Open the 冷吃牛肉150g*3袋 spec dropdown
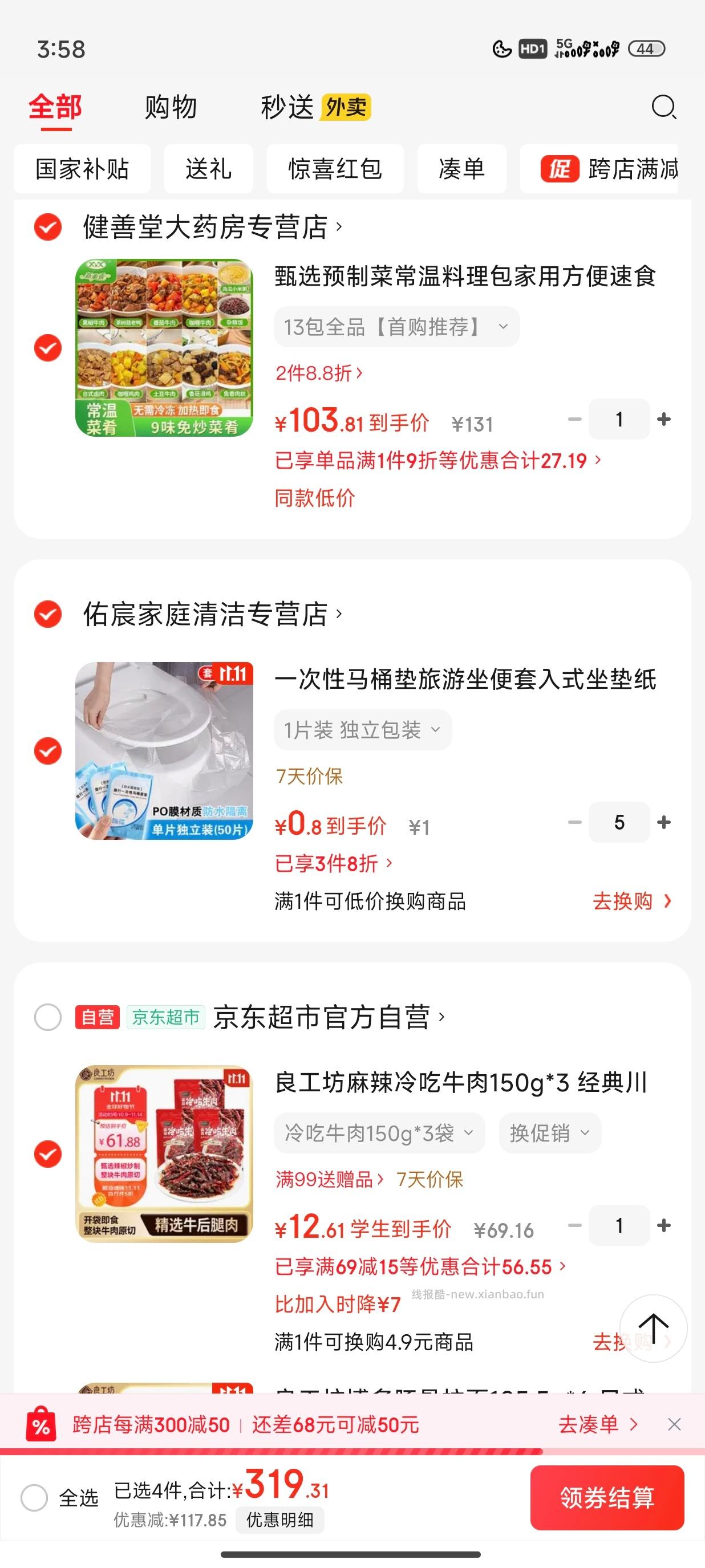The image size is (705, 1568). 379,1132
